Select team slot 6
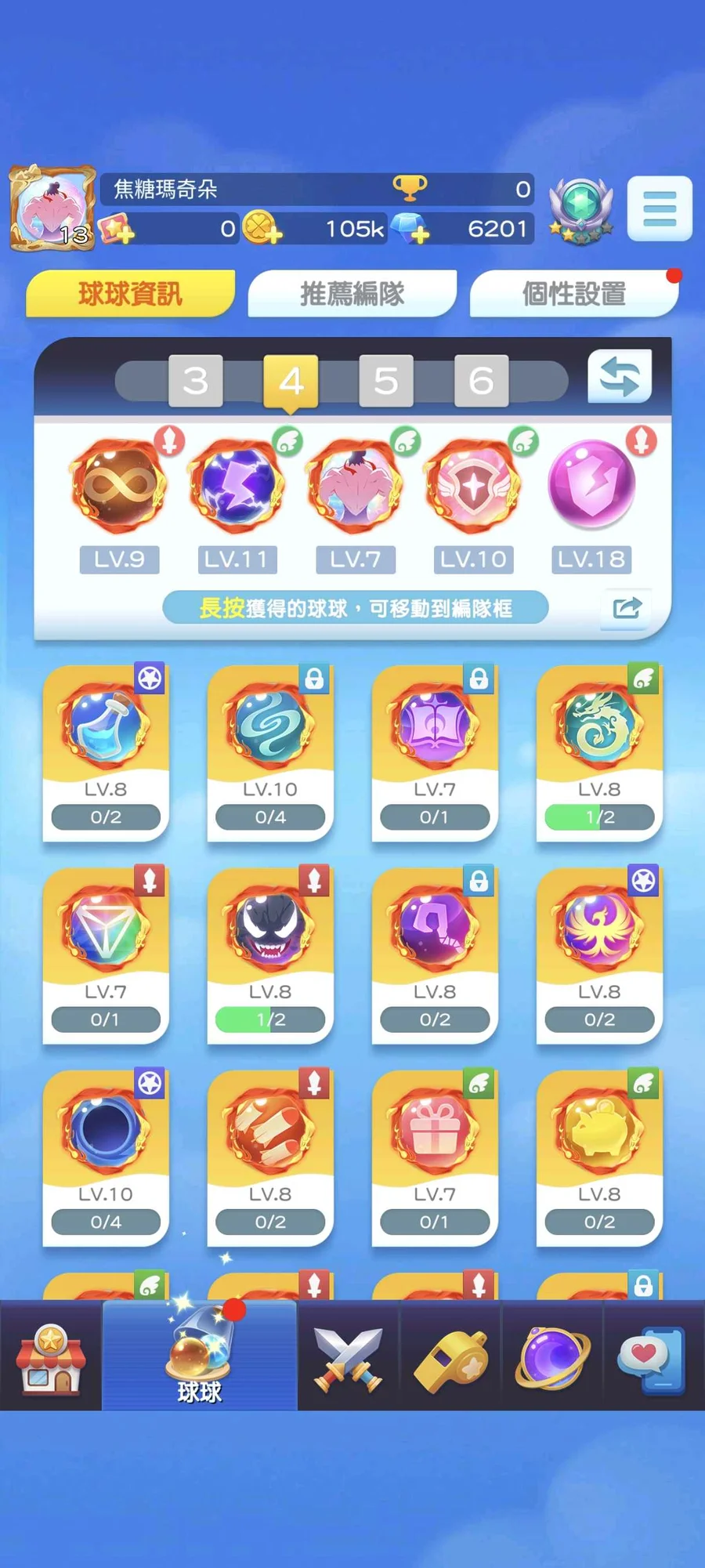This screenshot has width=705, height=1568. point(481,381)
